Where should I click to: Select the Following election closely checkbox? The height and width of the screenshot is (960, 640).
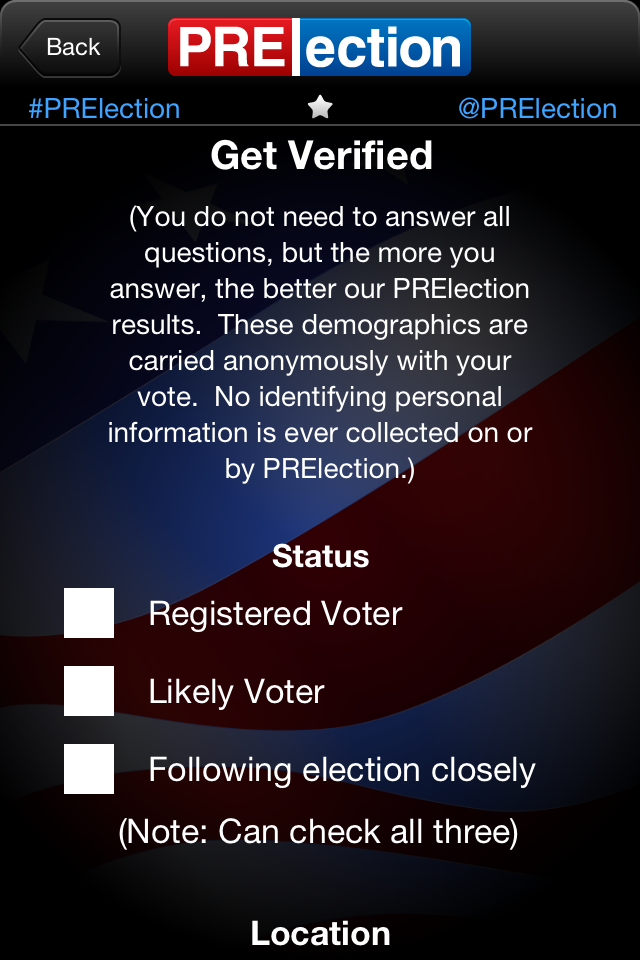[x=89, y=769]
